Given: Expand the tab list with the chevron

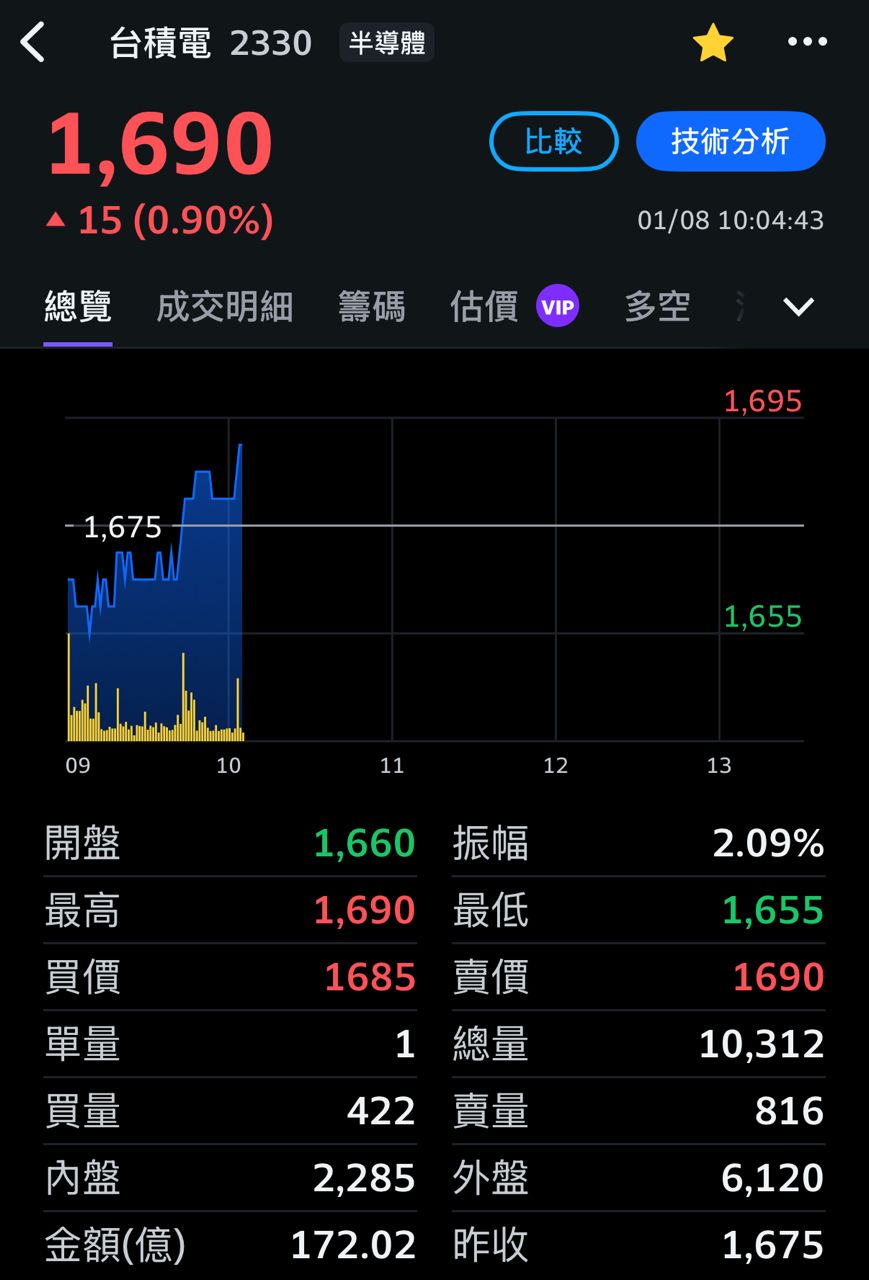Looking at the screenshot, I should click(798, 307).
